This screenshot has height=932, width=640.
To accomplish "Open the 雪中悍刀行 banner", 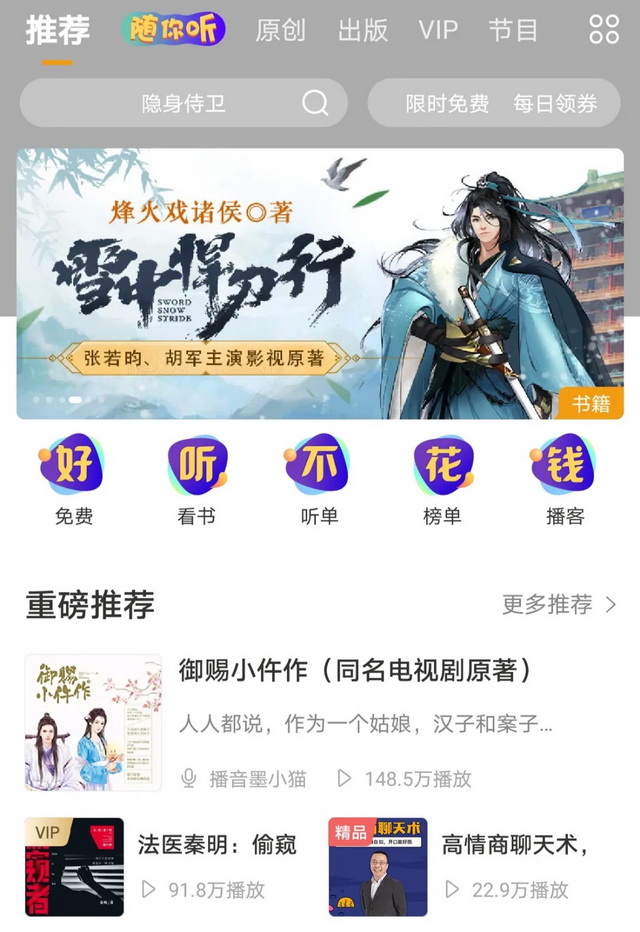I will [320, 284].
